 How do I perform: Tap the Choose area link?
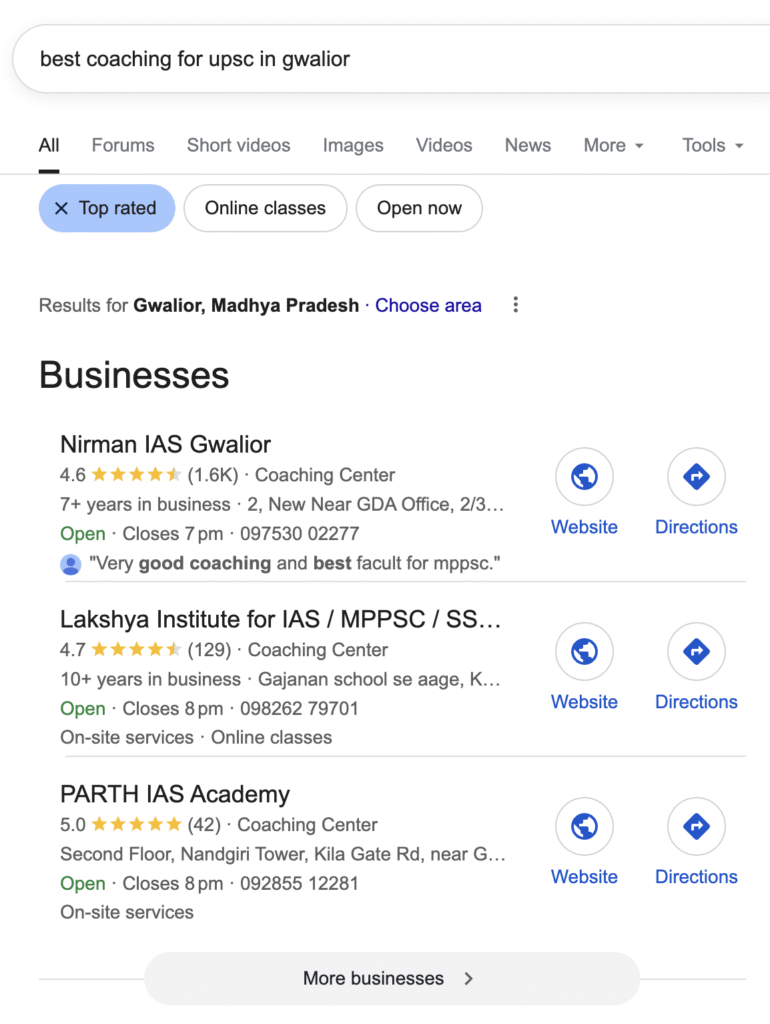[428, 305]
